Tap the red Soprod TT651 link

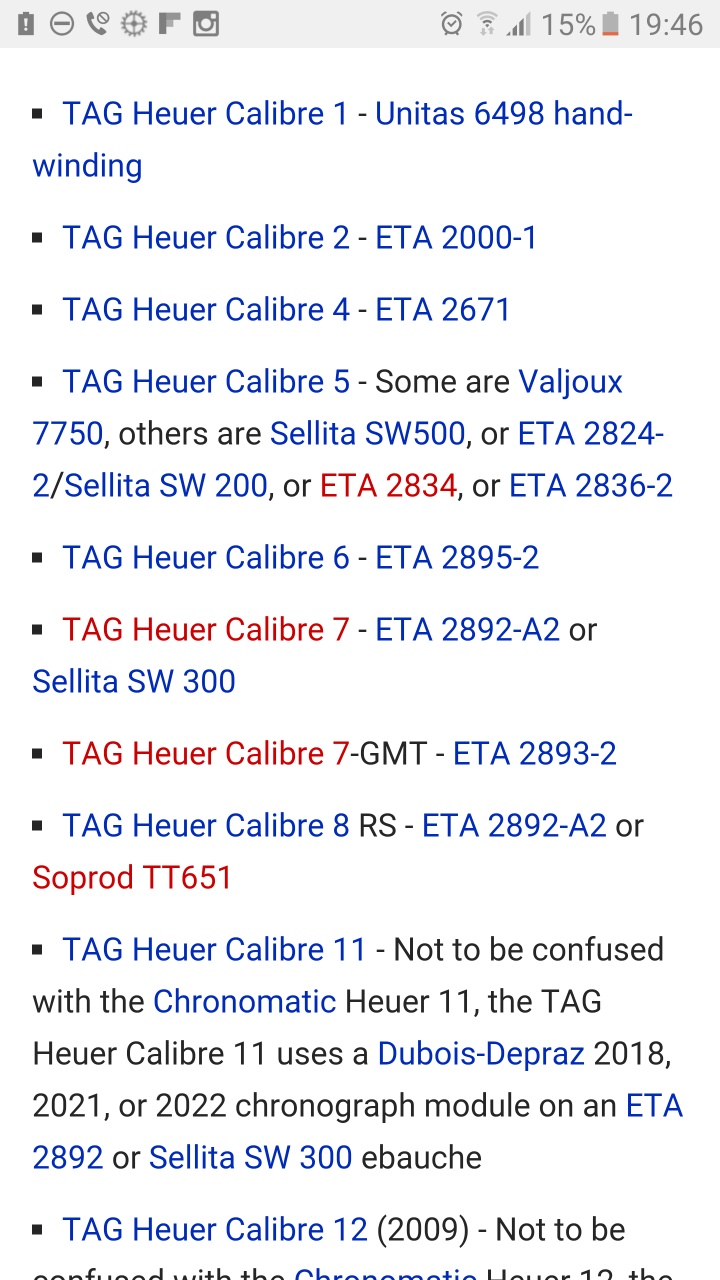pyautogui.click(x=132, y=878)
